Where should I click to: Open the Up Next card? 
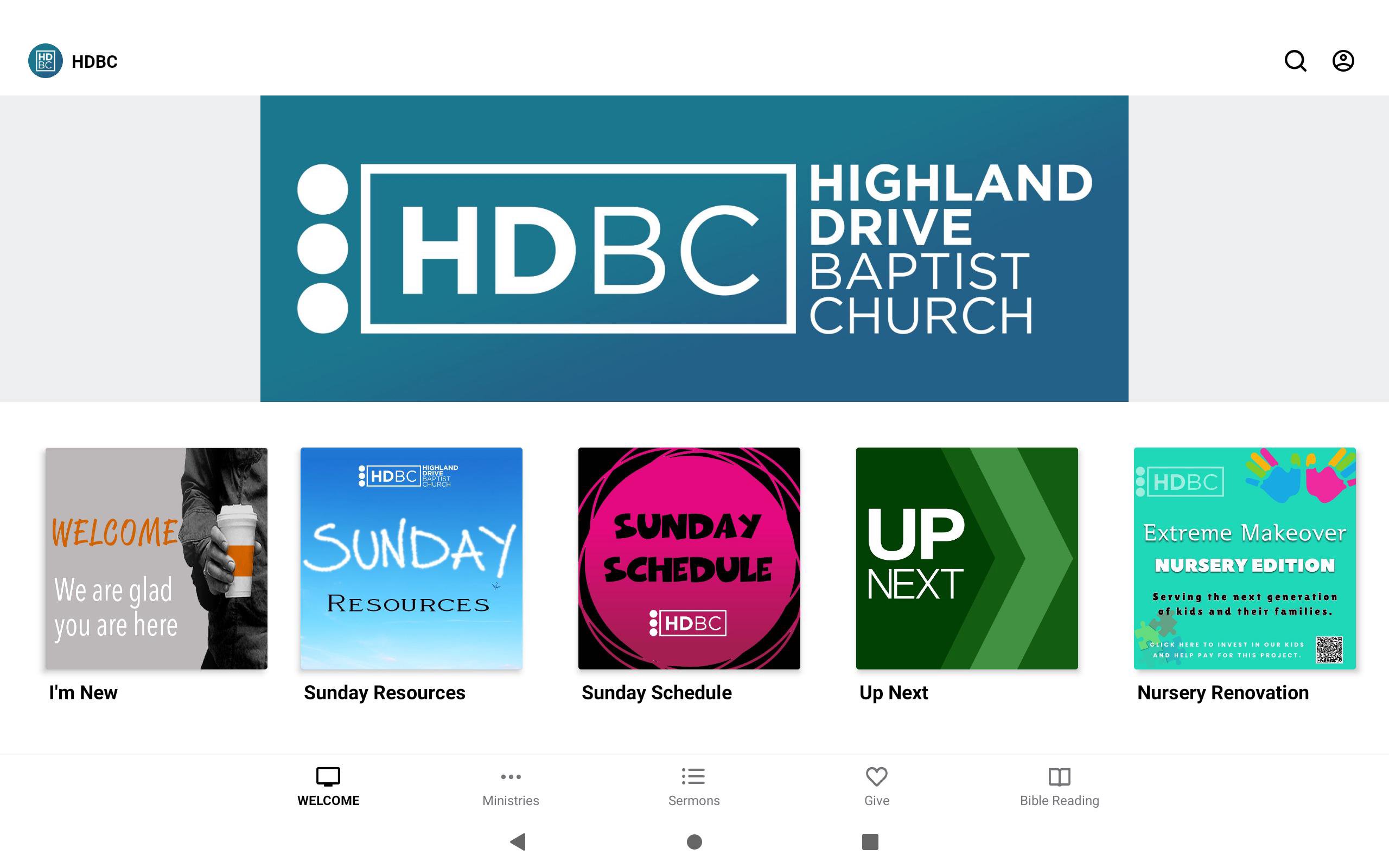[x=966, y=558]
